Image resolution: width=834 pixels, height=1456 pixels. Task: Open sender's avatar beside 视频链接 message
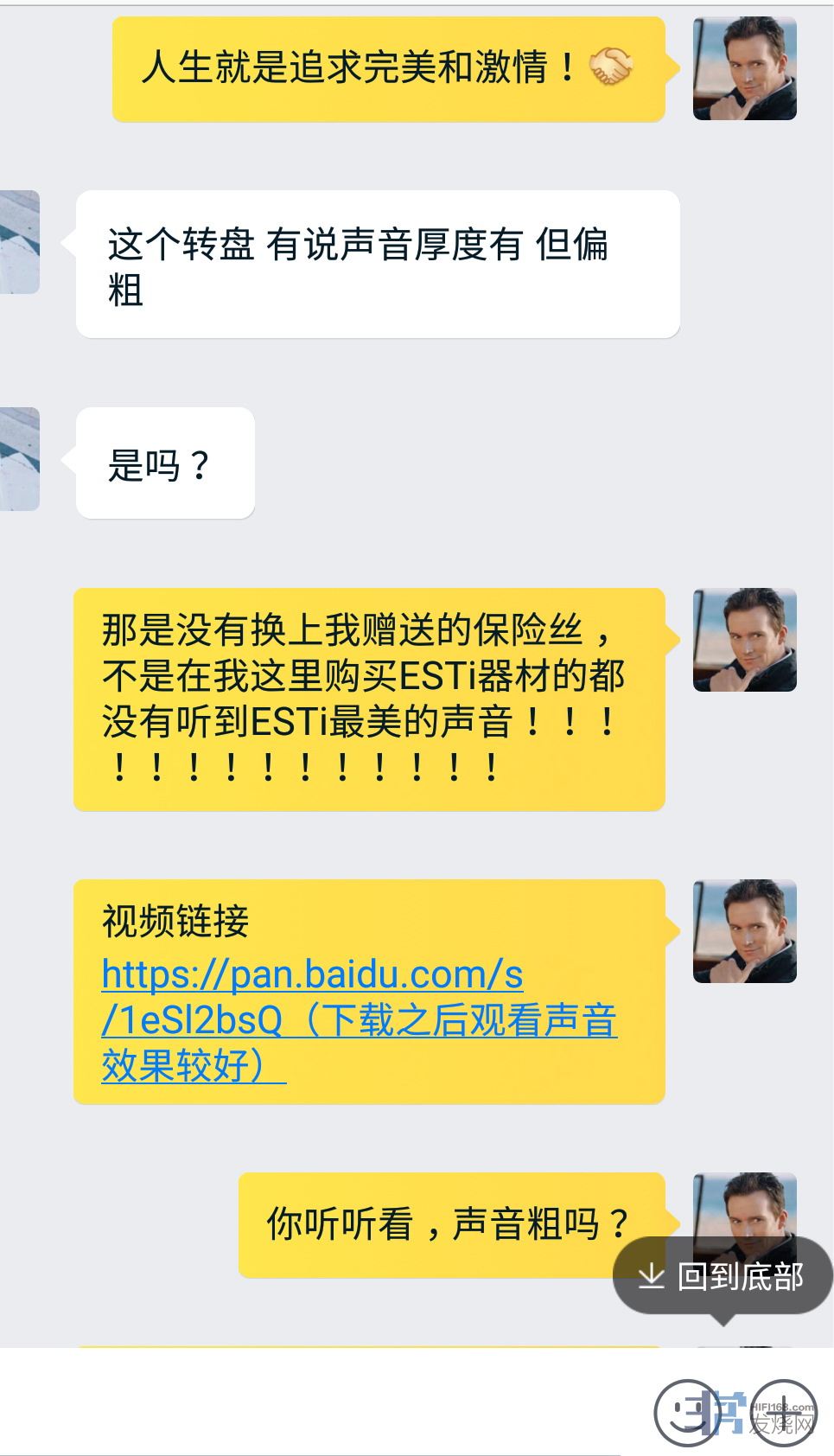tap(744, 931)
